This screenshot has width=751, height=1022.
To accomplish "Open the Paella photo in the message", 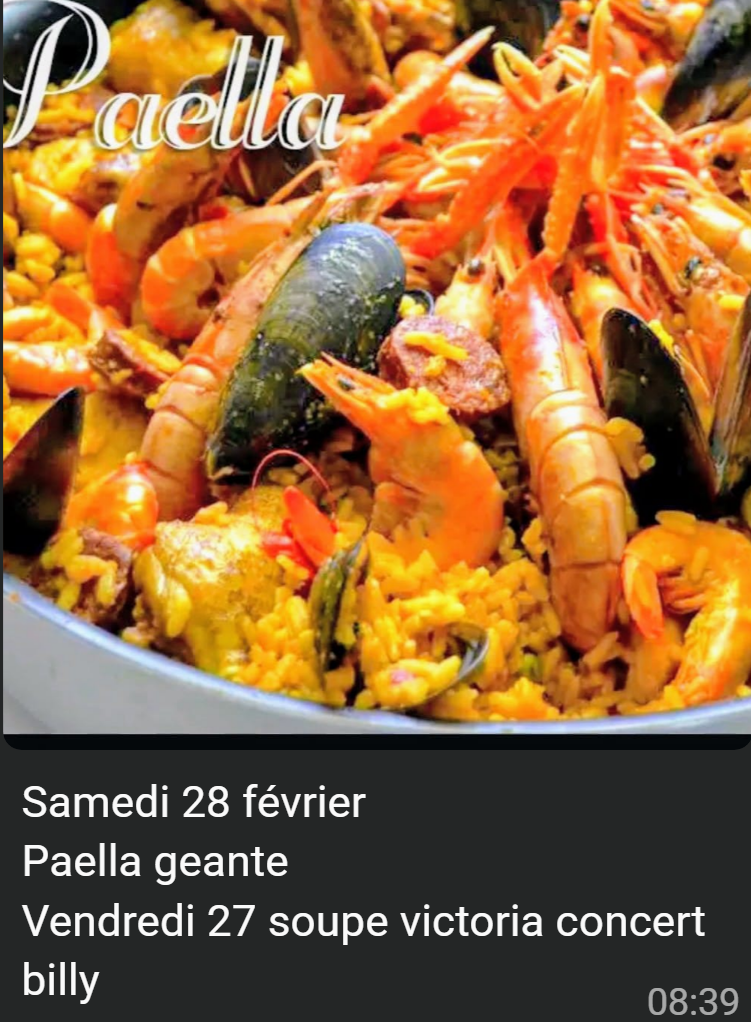I will pyautogui.click(x=375, y=370).
